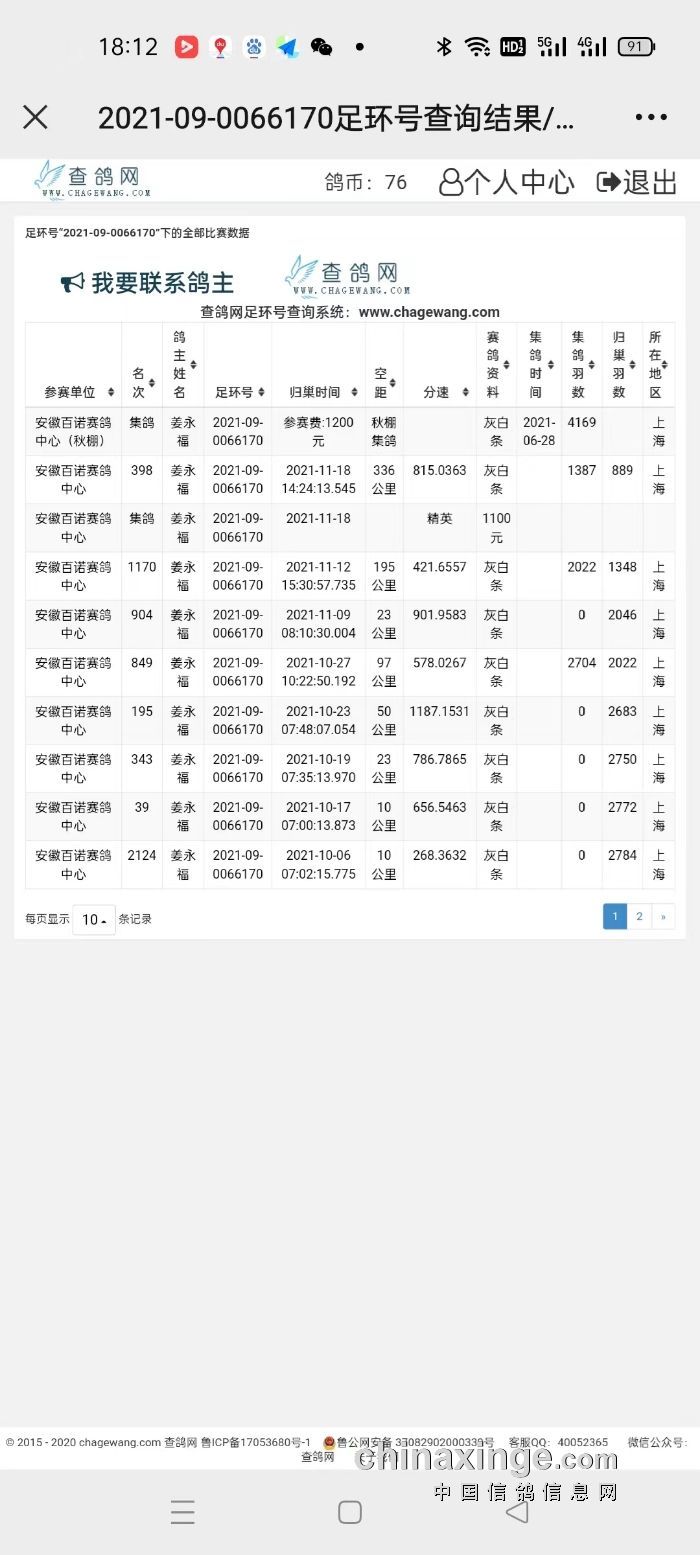This screenshot has height=1555, width=700.
Task: Sort table by 名次 ranking
Action: 141,382
